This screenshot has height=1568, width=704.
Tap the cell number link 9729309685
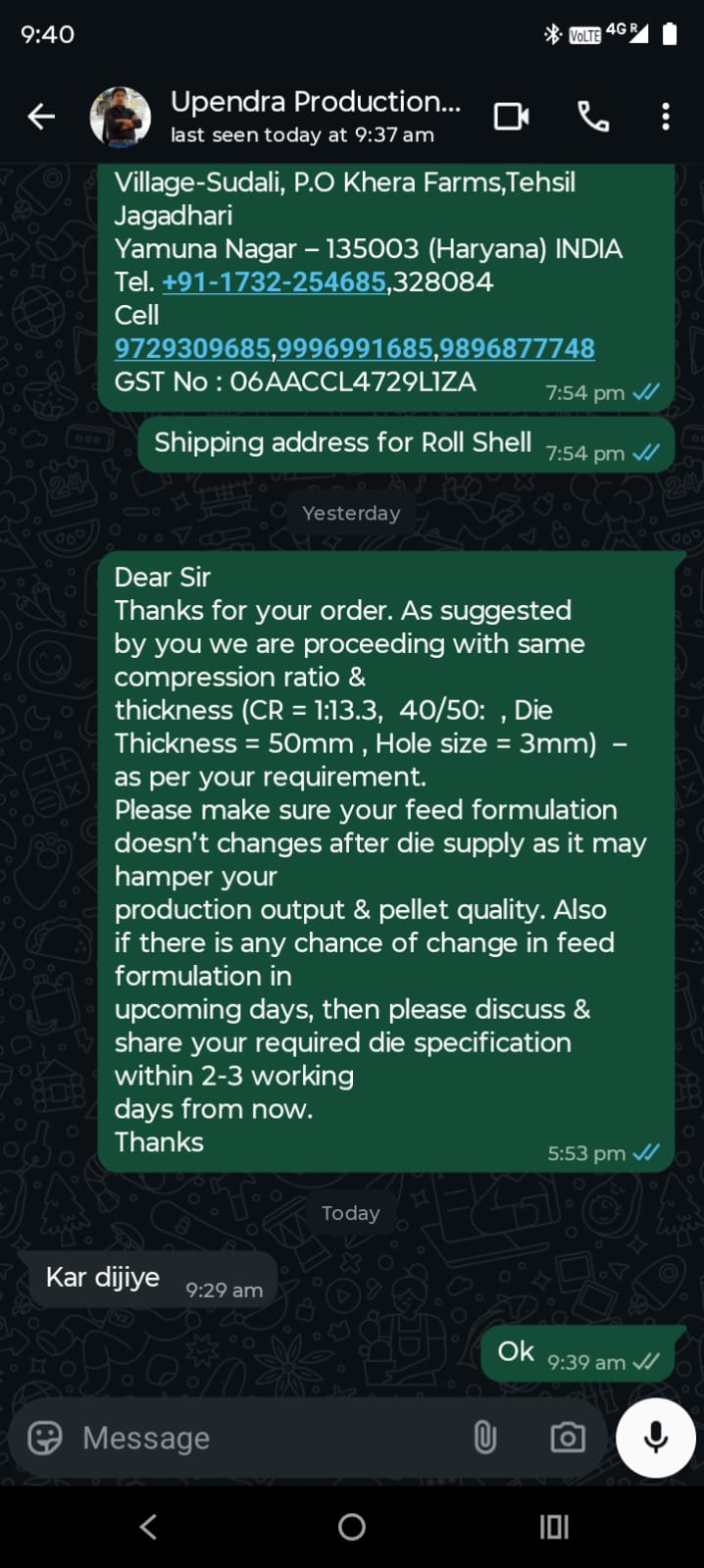pos(192,349)
